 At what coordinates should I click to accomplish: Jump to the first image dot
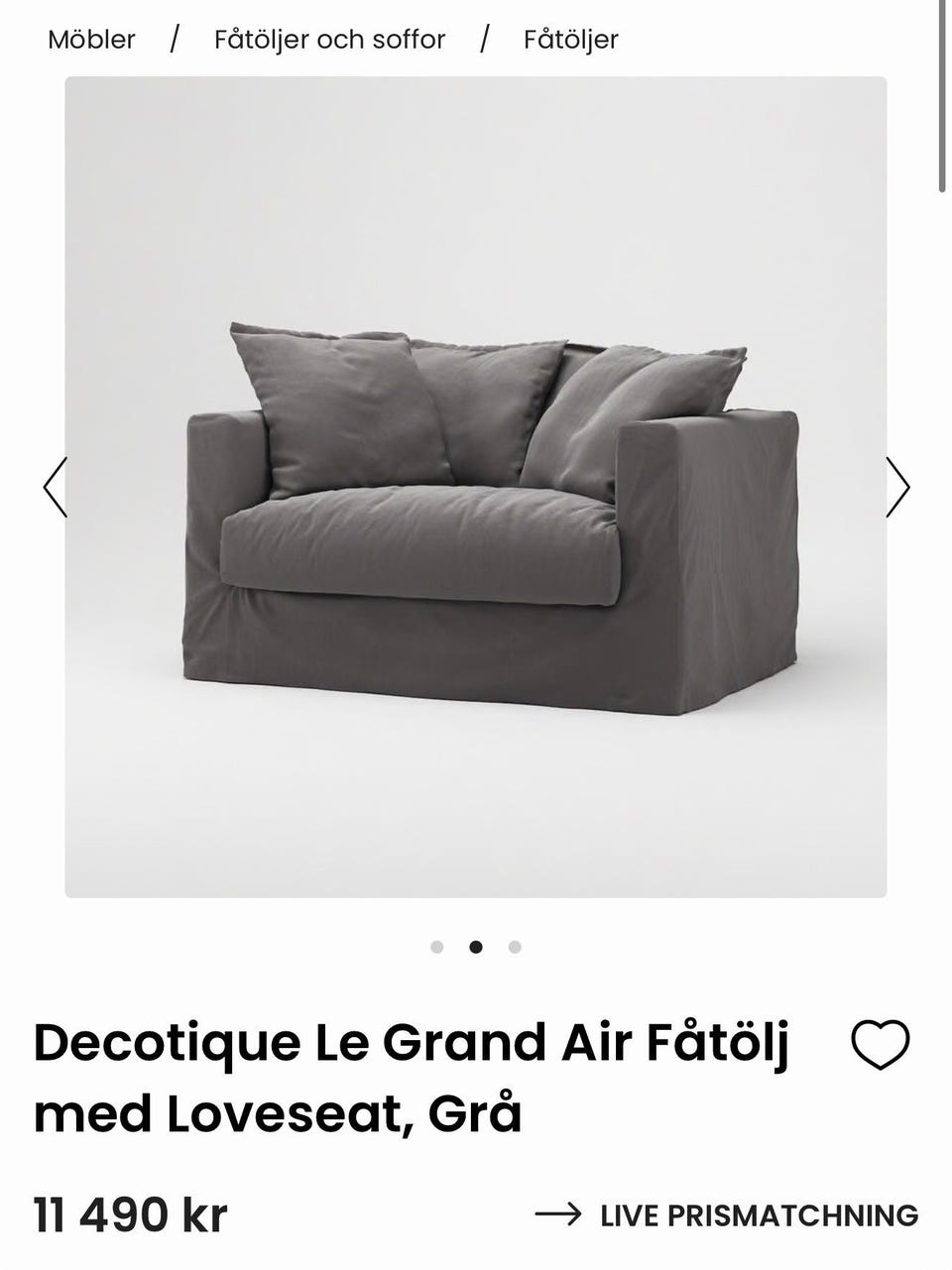pos(437,947)
